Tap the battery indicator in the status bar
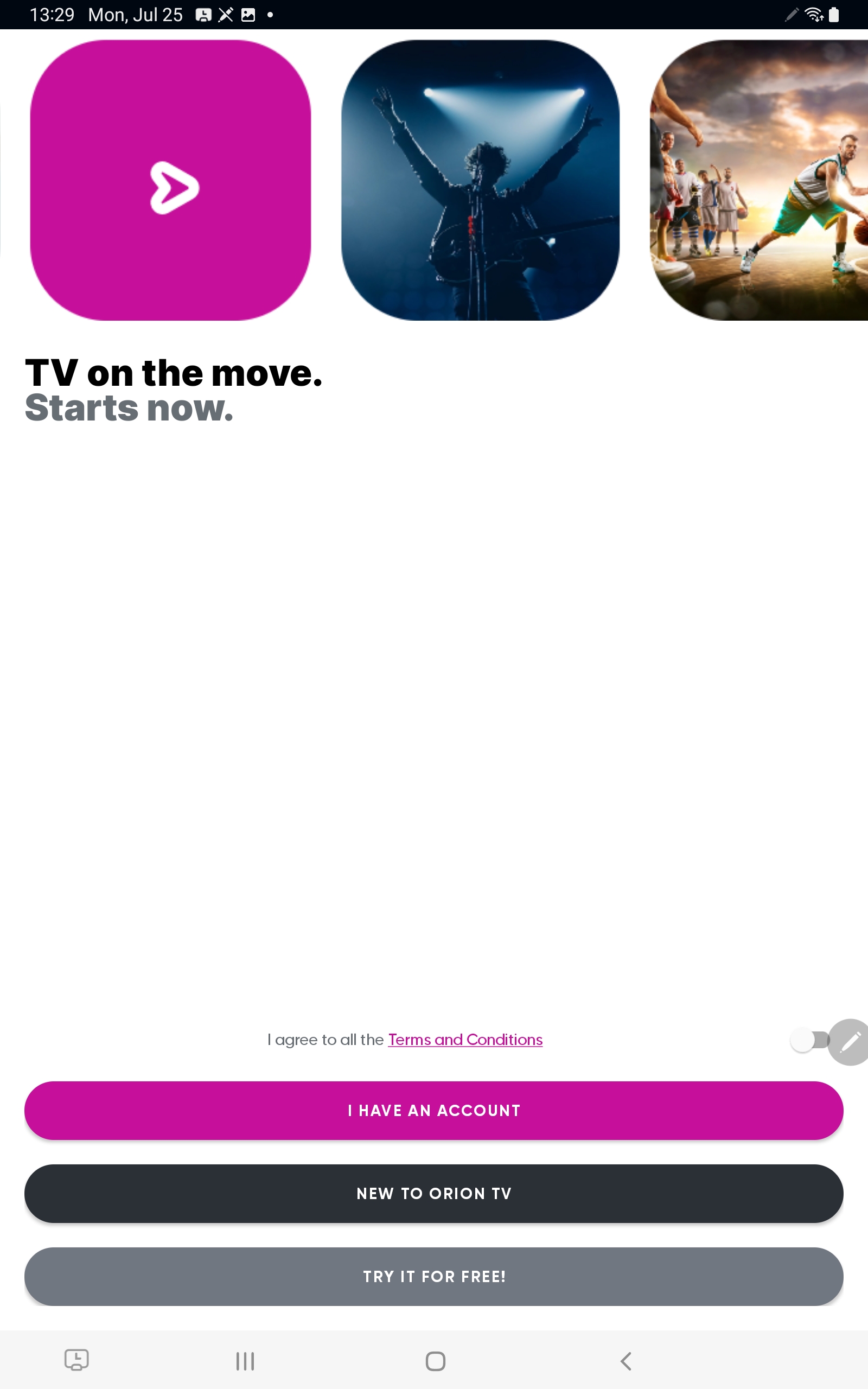This screenshot has width=868, height=1389. coord(834,15)
